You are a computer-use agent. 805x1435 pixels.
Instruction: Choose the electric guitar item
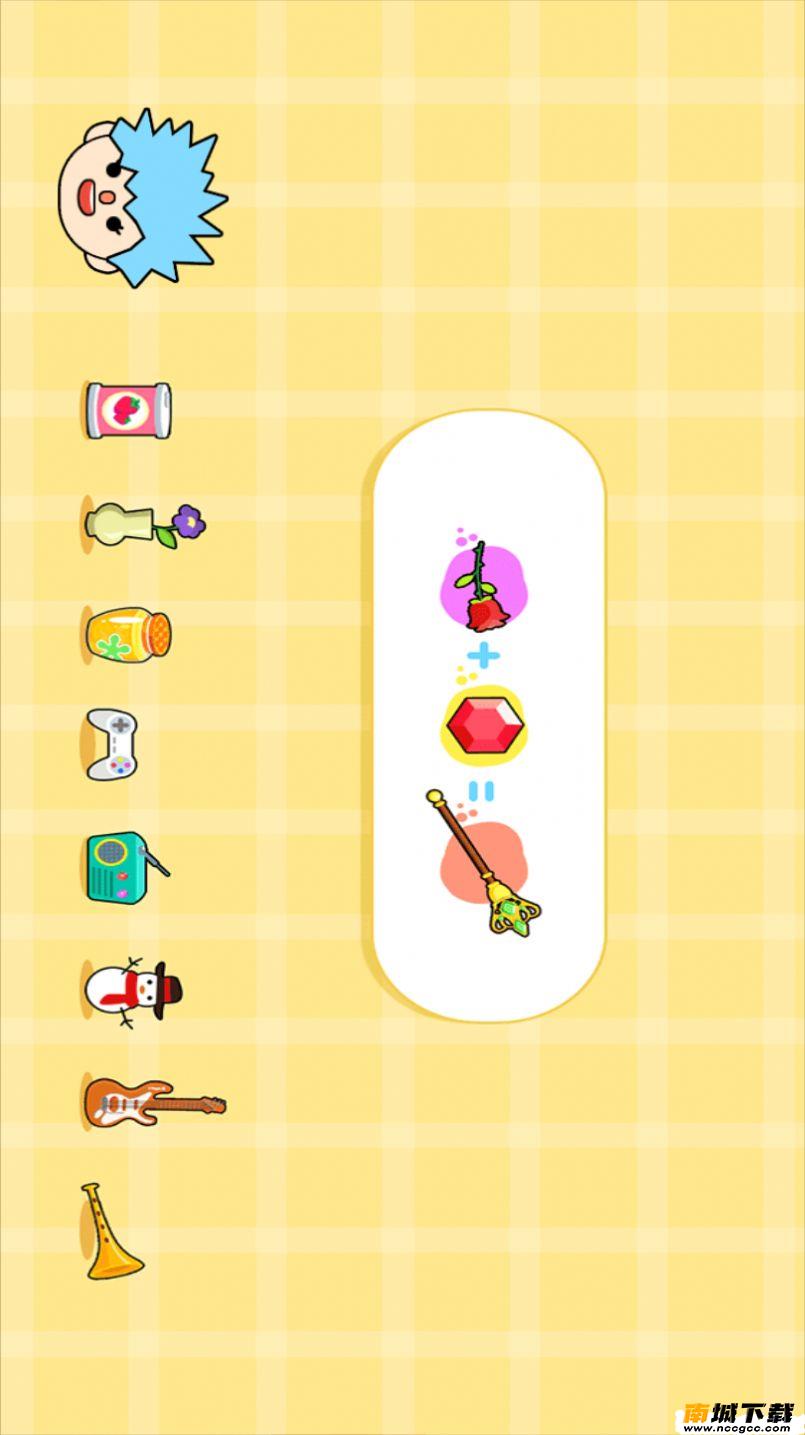tap(152, 1102)
